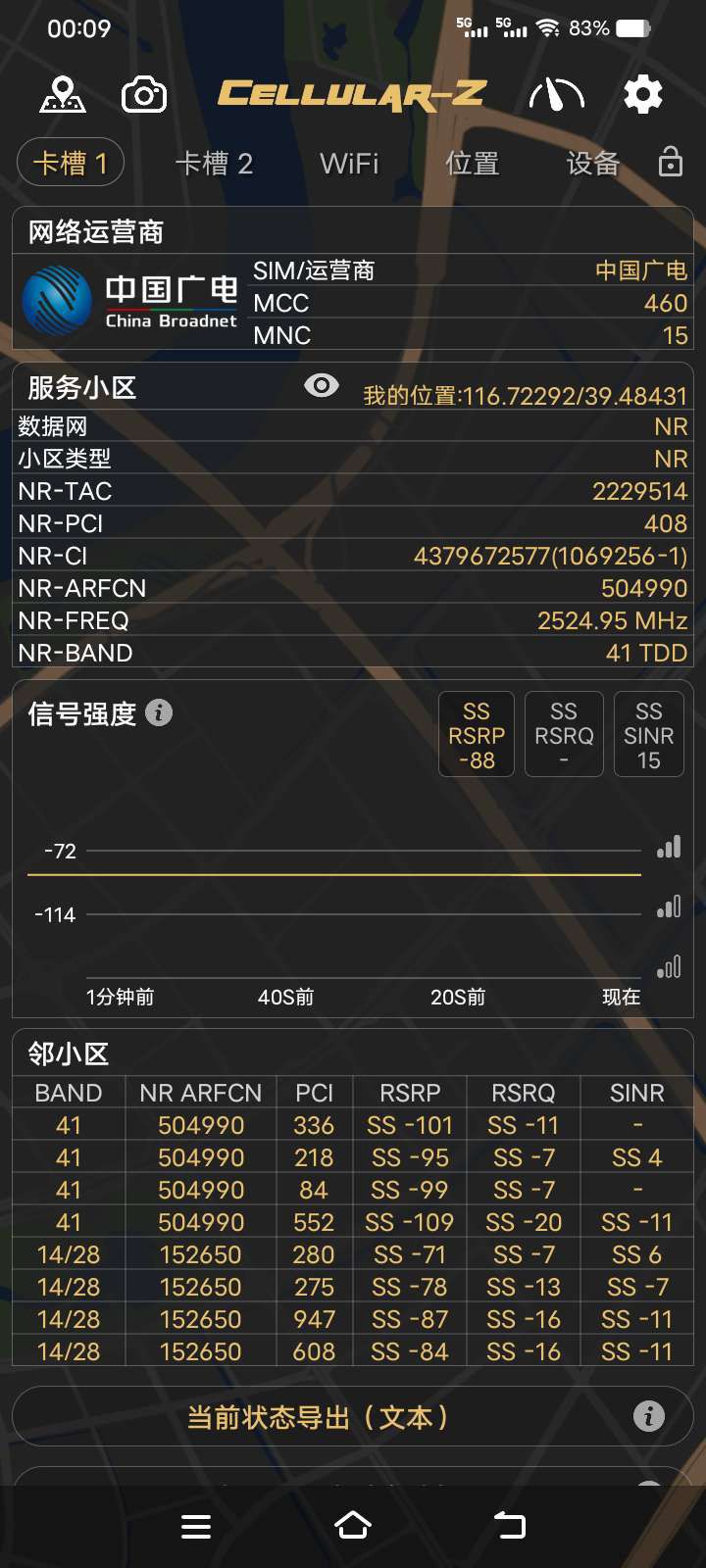Switch to the 卡槽 2 tab
This screenshot has width=706, height=1568.
[214, 163]
